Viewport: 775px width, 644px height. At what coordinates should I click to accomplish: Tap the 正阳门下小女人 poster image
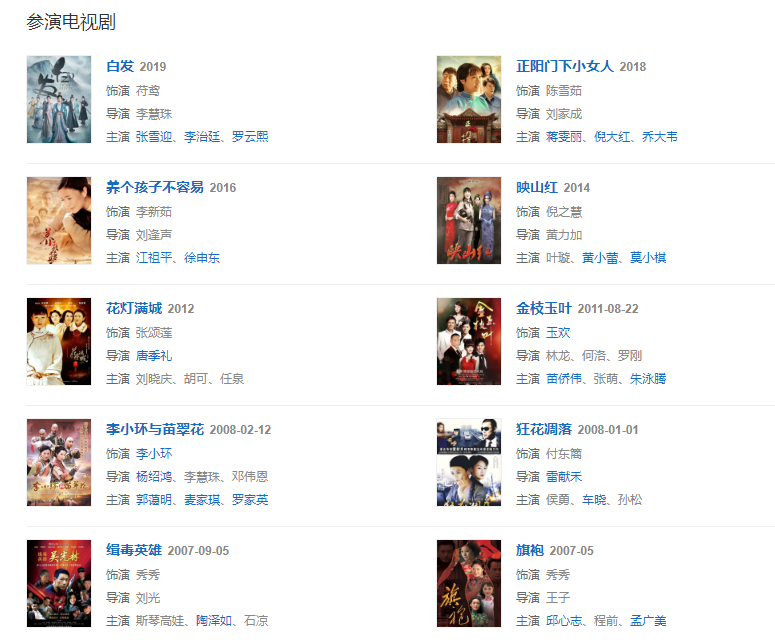coord(469,100)
